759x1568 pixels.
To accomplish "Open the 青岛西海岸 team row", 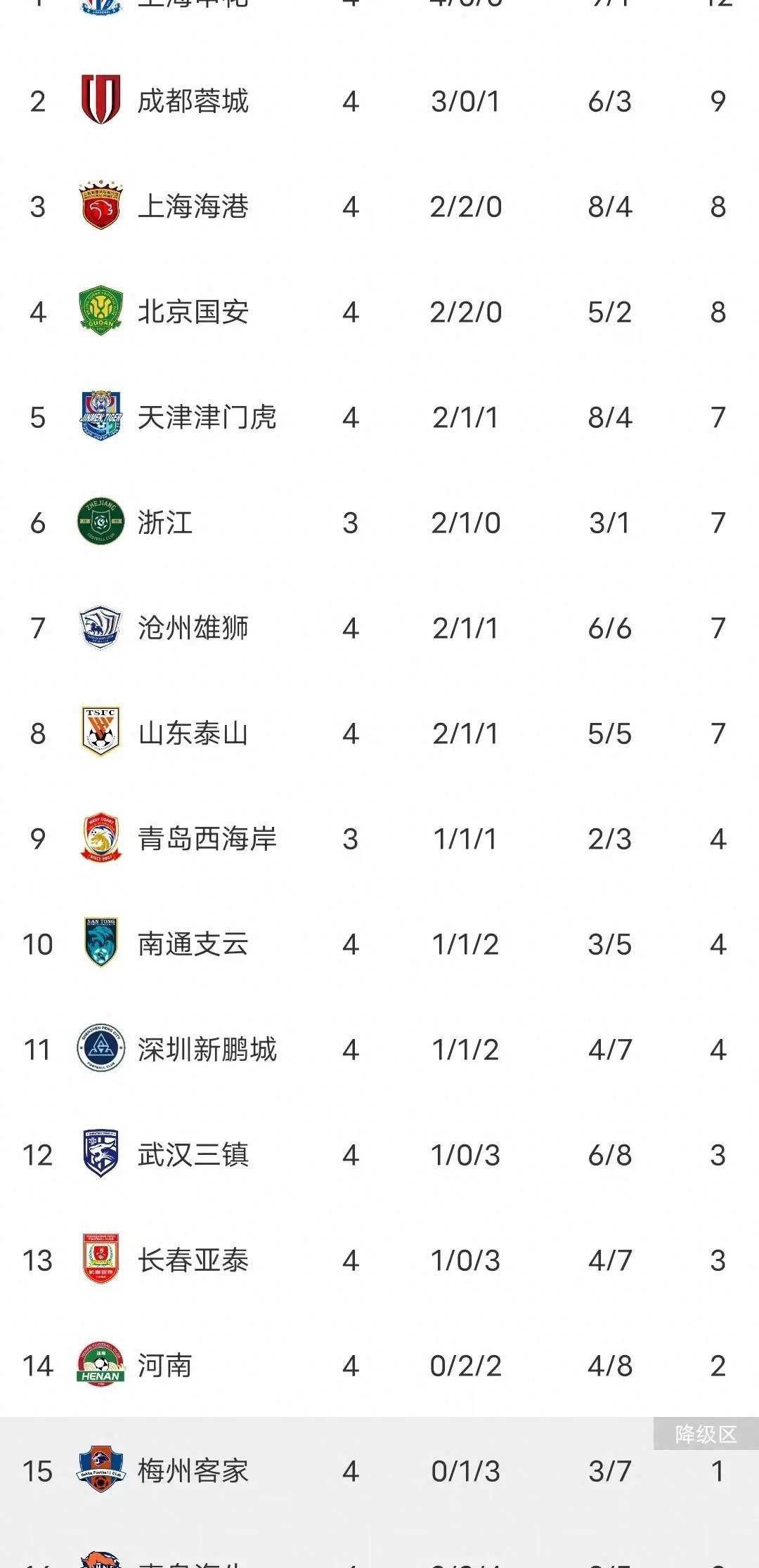I will [379, 839].
